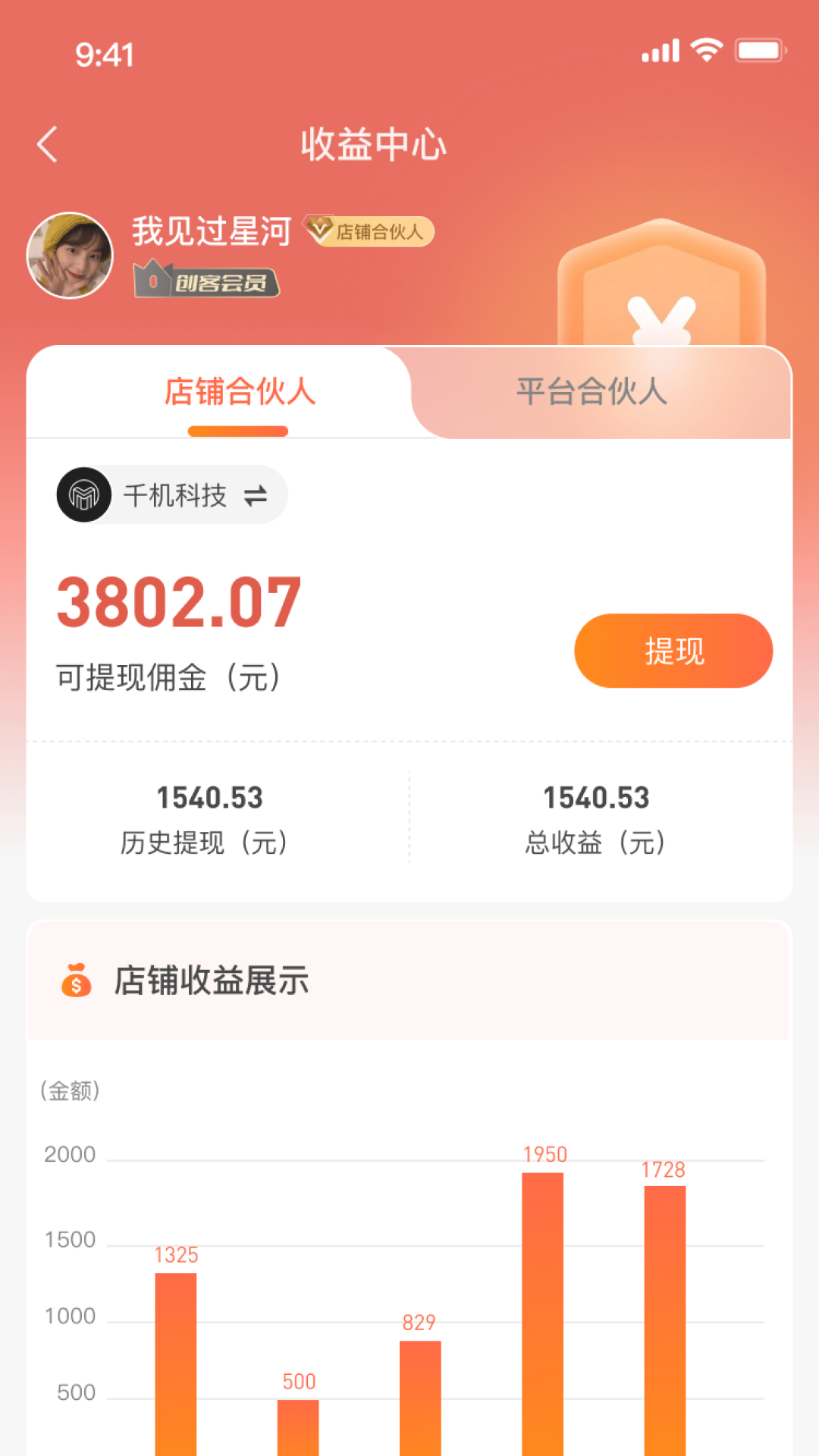Tap the Wi-Fi icon in the status bar
The height and width of the screenshot is (1456, 819).
(x=705, y=50)
